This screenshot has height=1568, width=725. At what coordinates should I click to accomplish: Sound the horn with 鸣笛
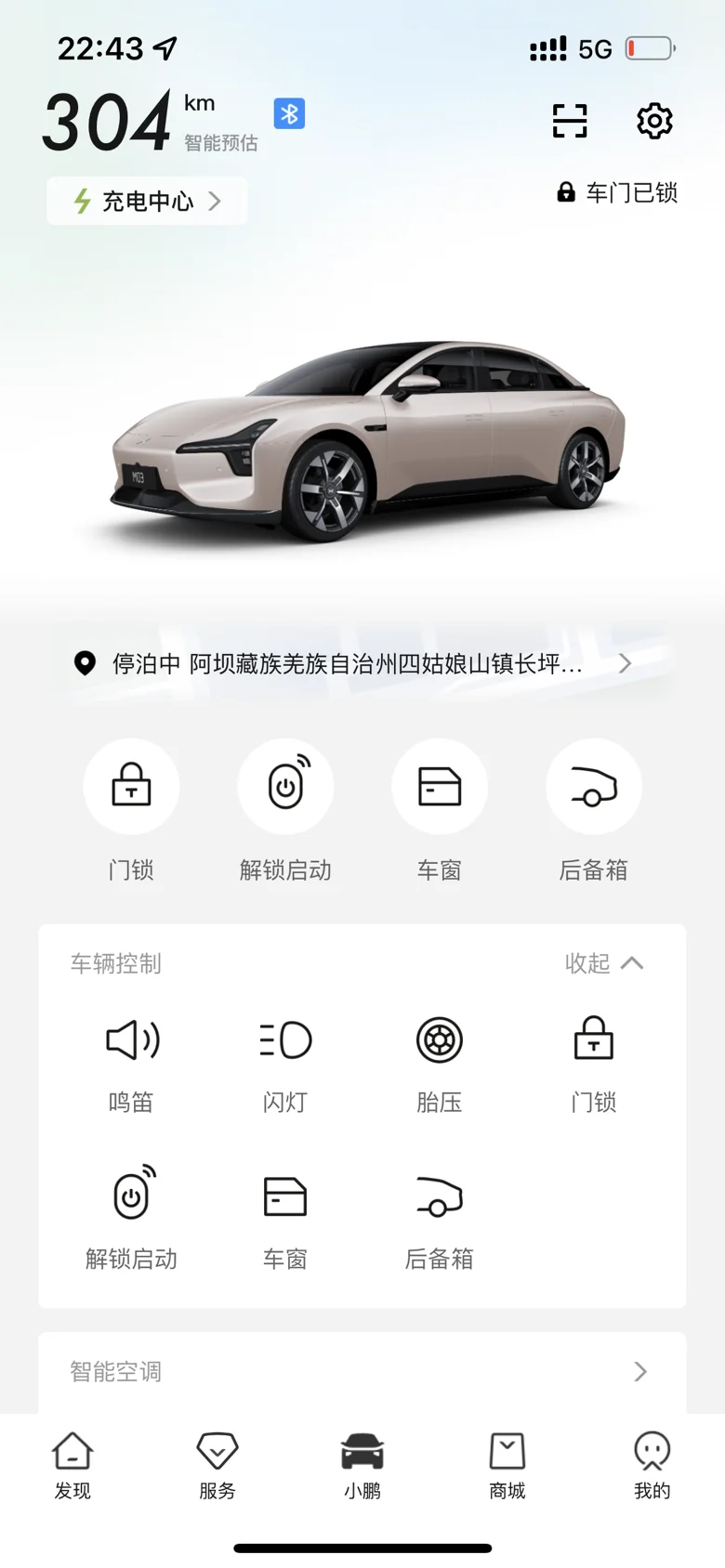131,1064
